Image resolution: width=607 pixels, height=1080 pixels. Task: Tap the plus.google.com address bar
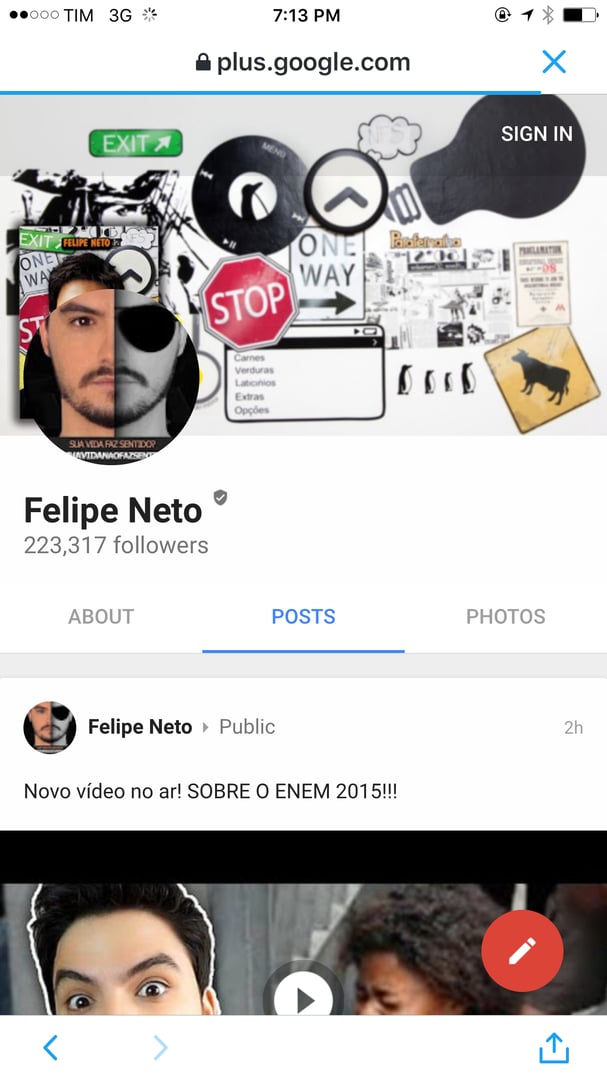coord(303,62)
